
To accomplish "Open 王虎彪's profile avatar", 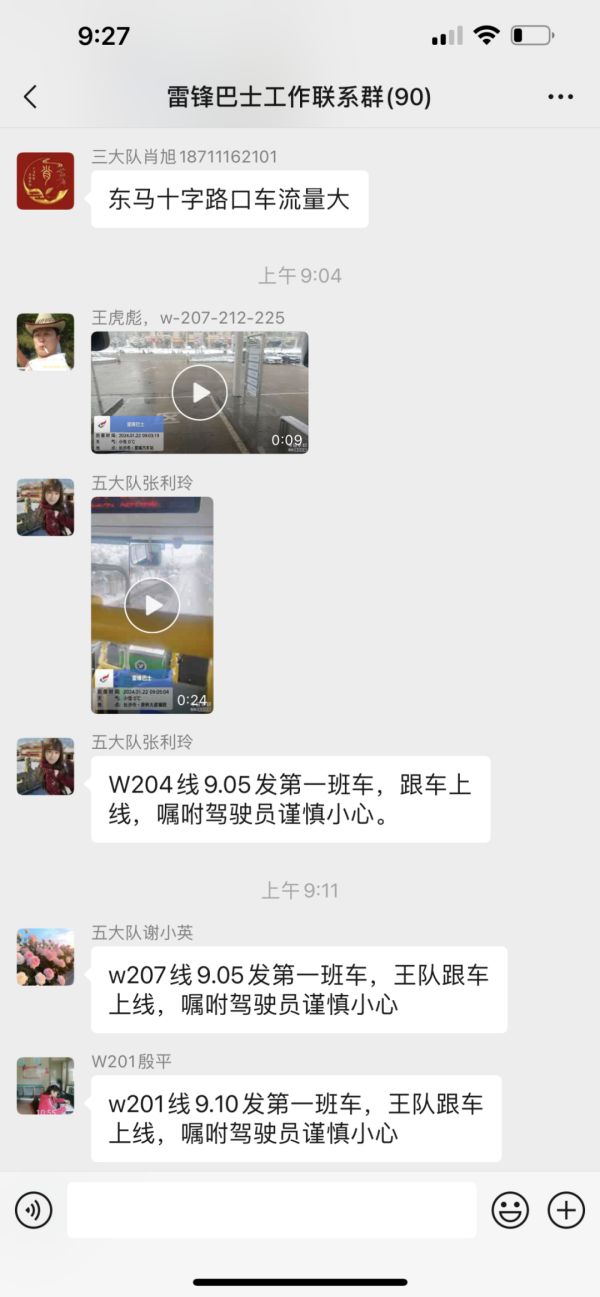I will [x=45, y=342].
